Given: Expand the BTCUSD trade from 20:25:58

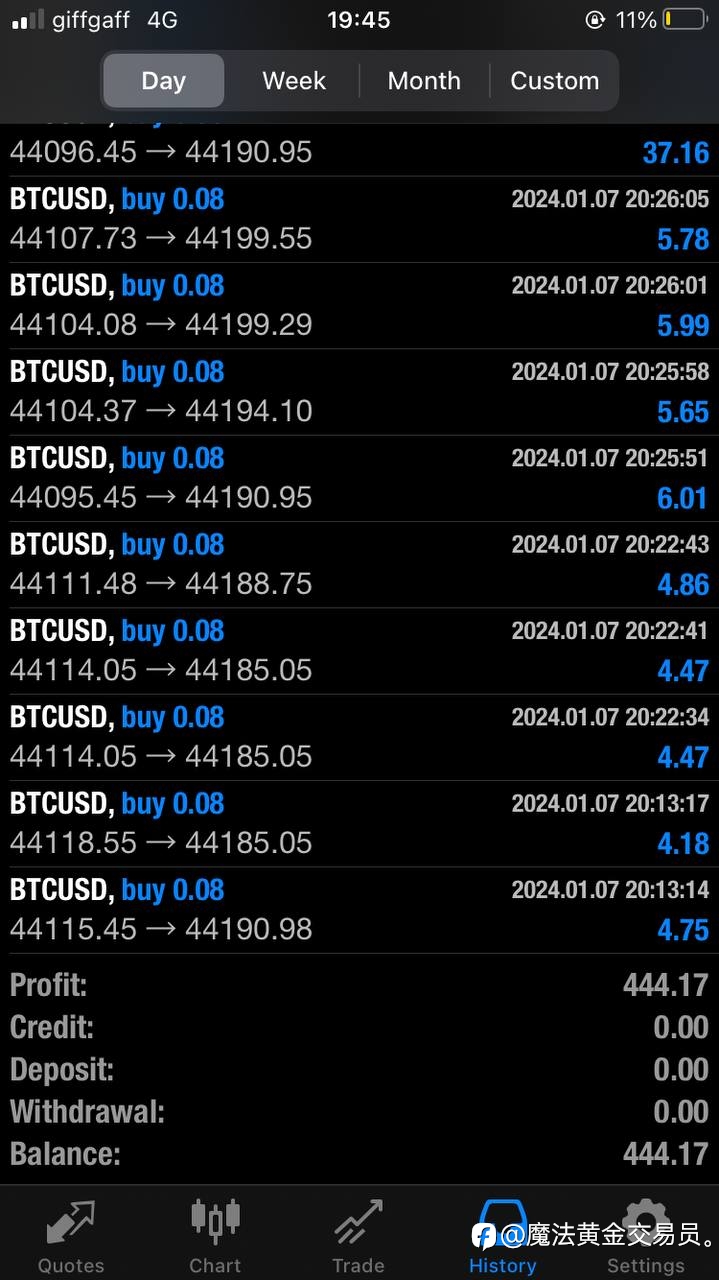Looking at the screenshot, I should (359, 392).
